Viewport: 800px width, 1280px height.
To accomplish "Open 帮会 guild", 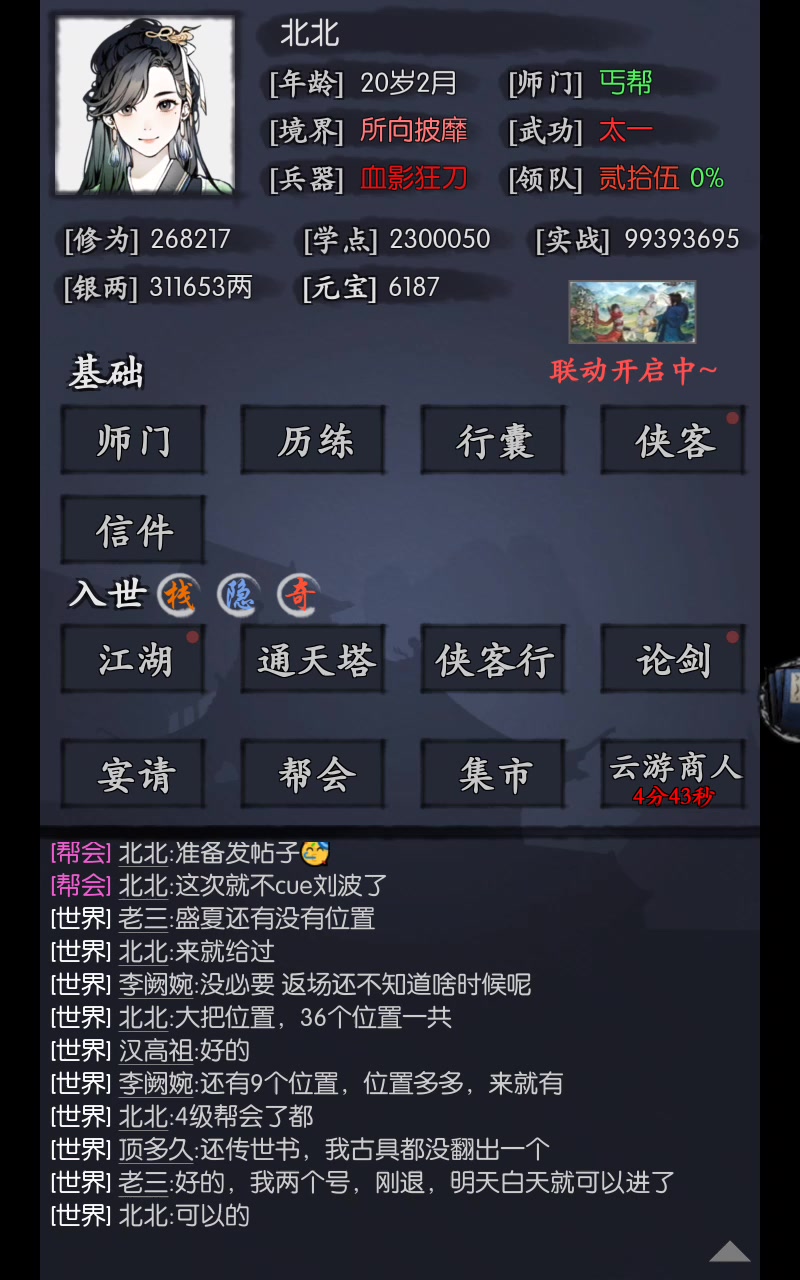I will (x=313, y=774).
